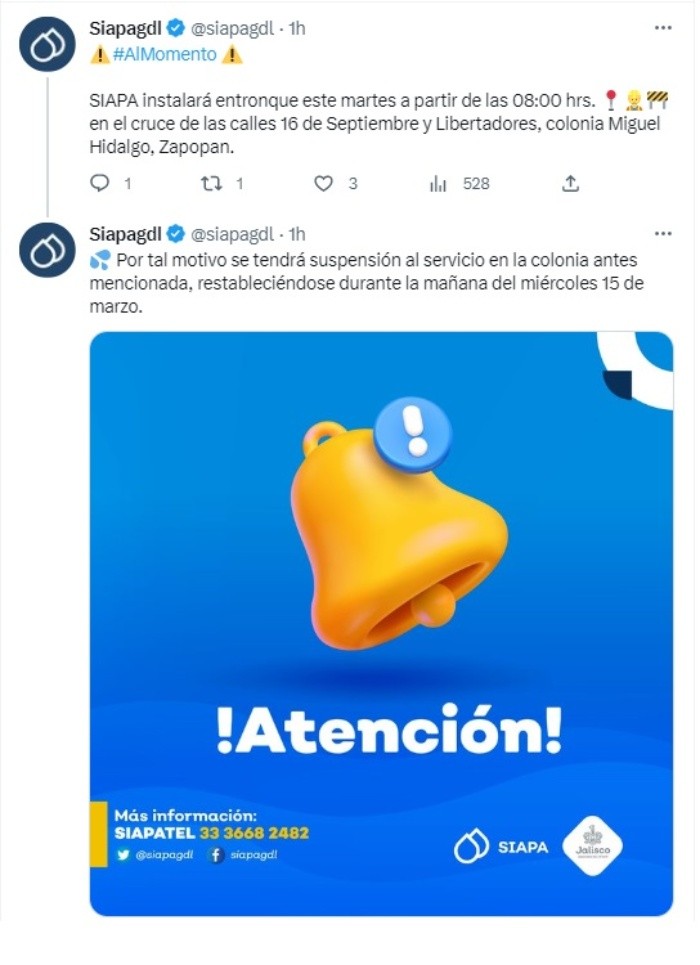Viewport: 700px width, 965px height.
Task: Open Siapagdl profile from the #AlMomento tweet avatar
Action: (47, 45)
